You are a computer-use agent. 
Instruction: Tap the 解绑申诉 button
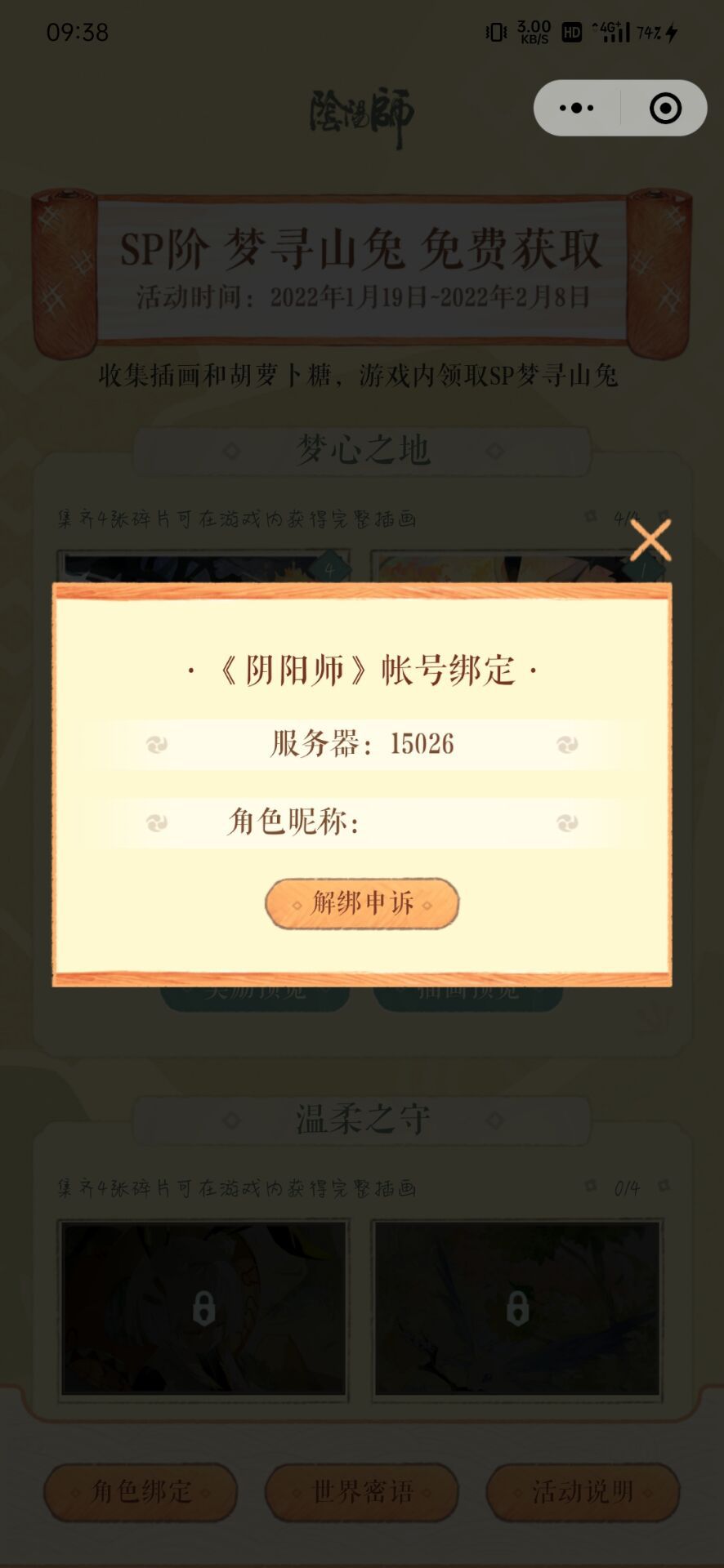[362, 903]
